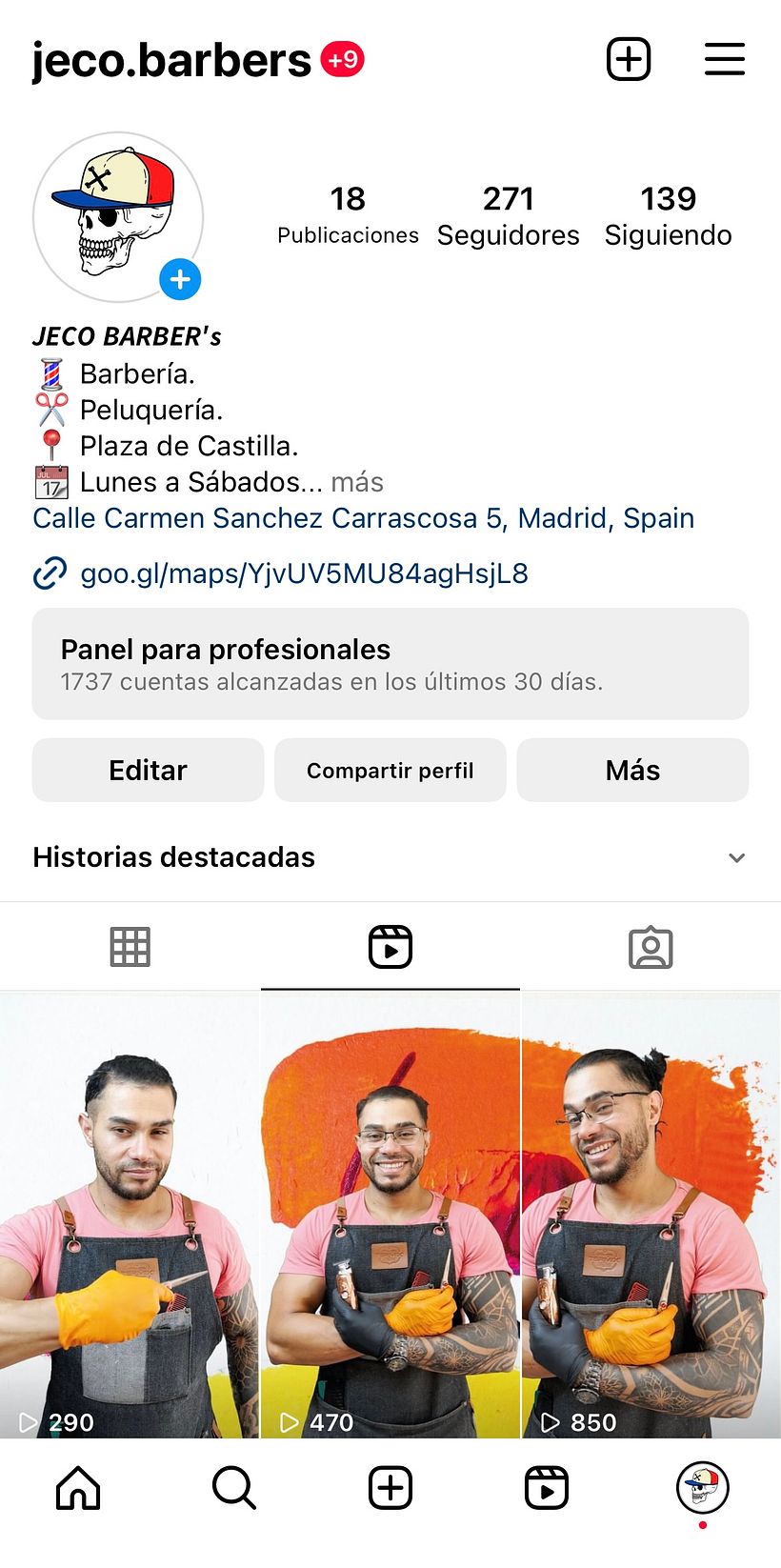This screenshot has height=1568, width=781.
Task: Open the goo.gl maps link
Action: pos(303,573)
